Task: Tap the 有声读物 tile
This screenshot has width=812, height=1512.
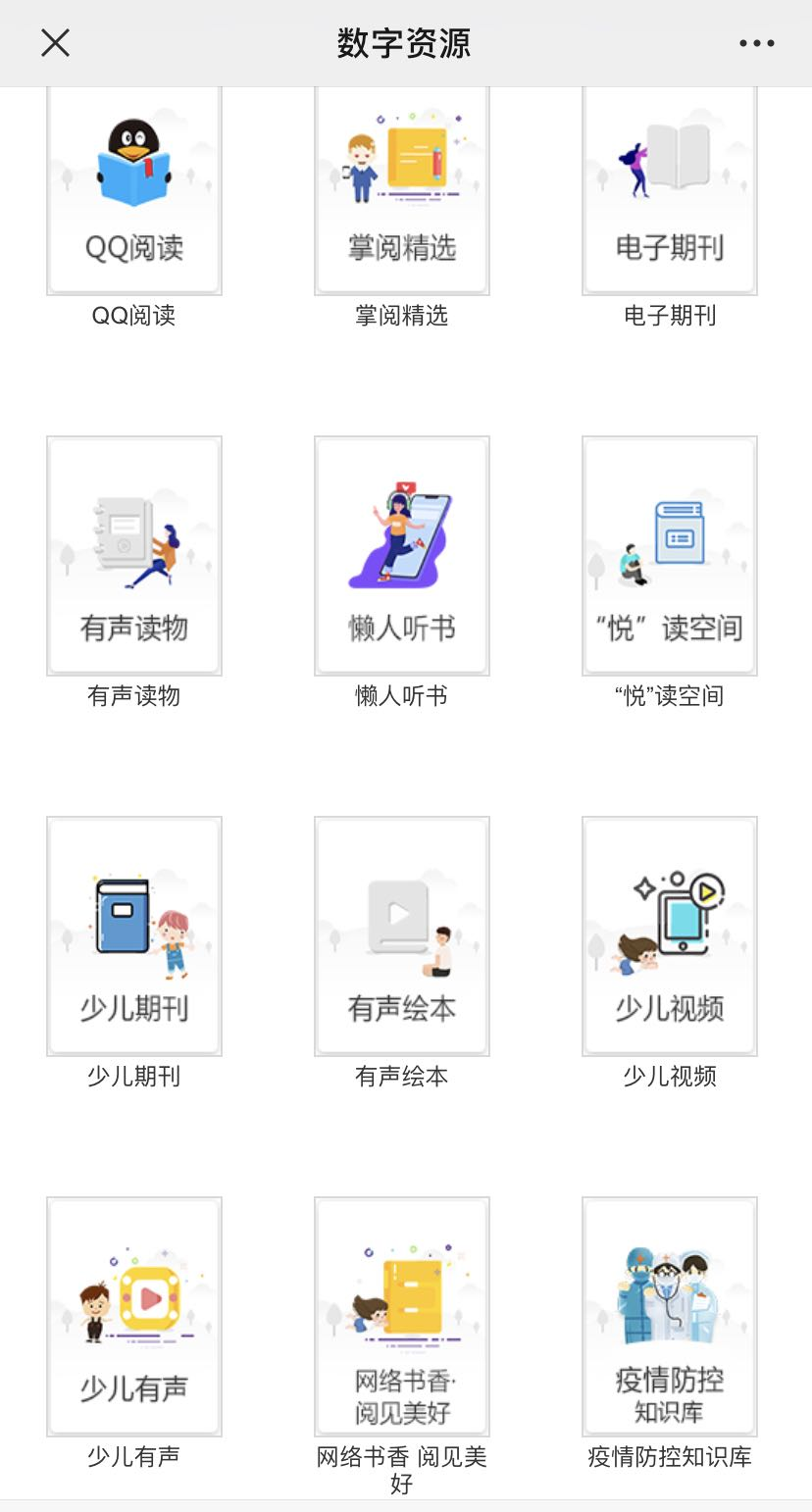Action: pos(134,556)
